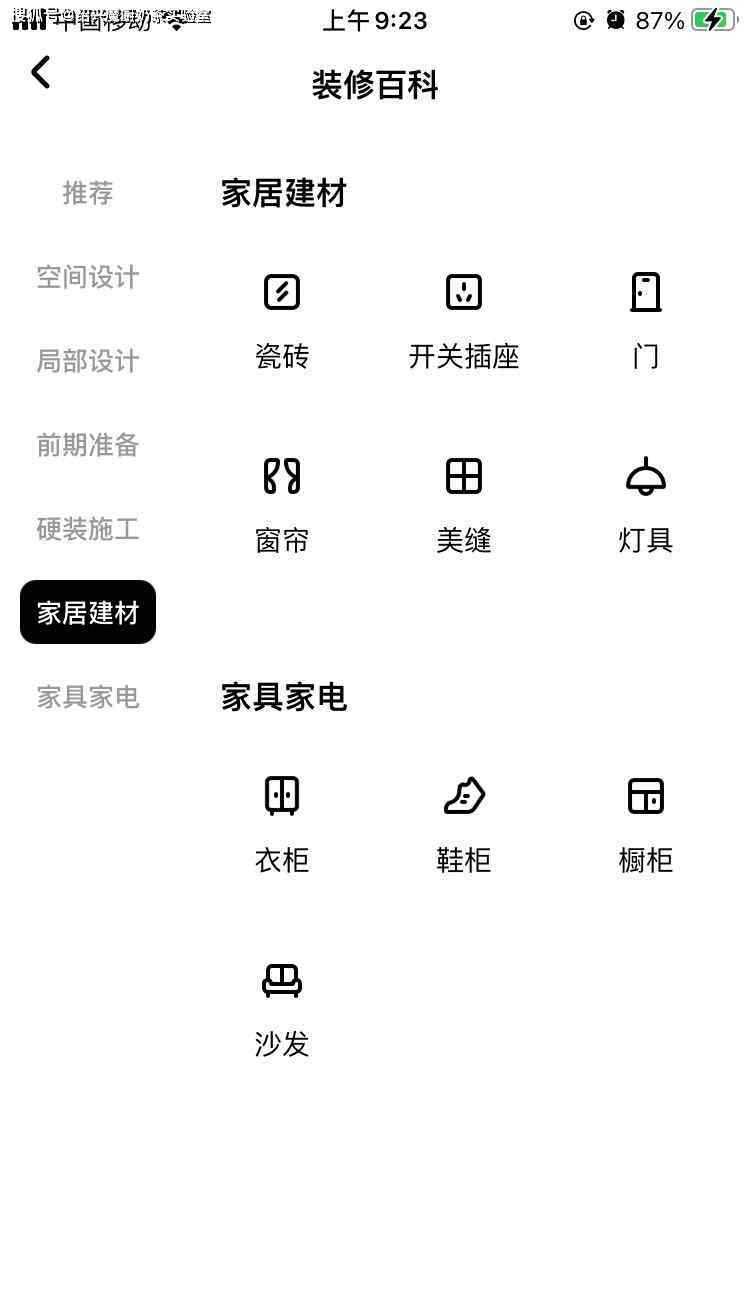
Task: Switch to 前期准备 in the sidebar
Action: pyautogui.click(x=88, y=445)
